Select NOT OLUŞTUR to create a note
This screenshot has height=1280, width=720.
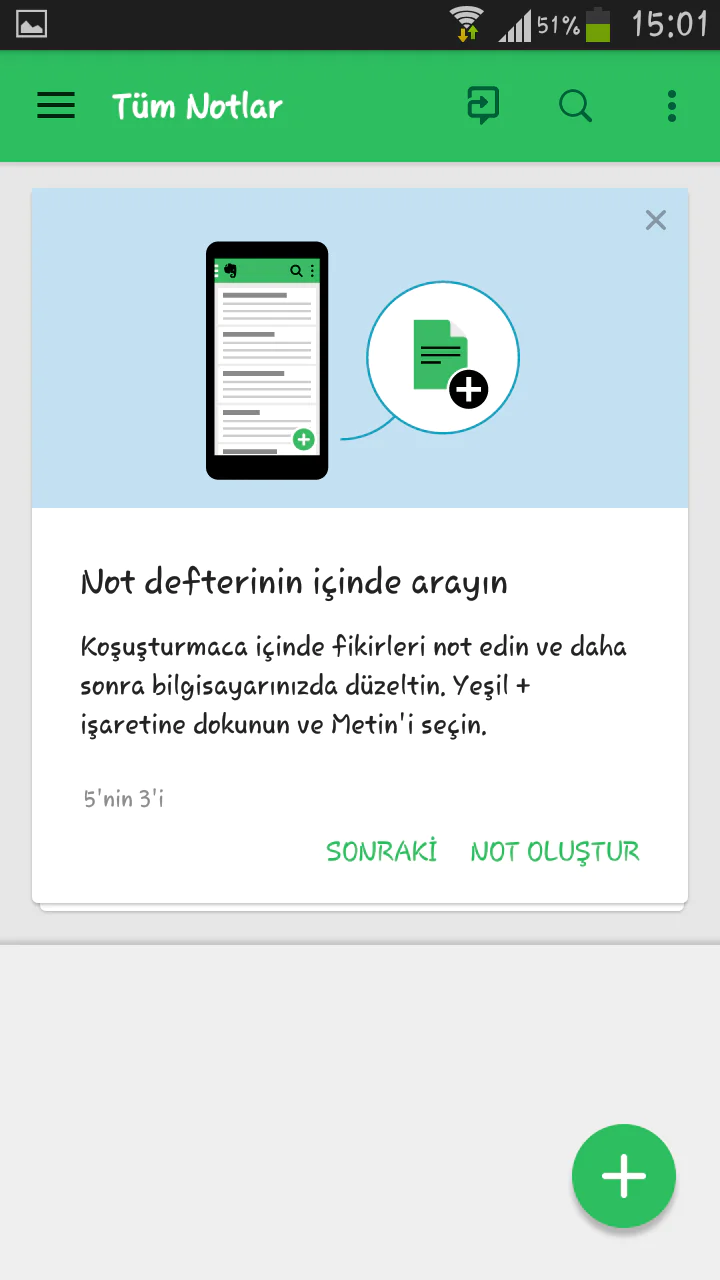555,851
